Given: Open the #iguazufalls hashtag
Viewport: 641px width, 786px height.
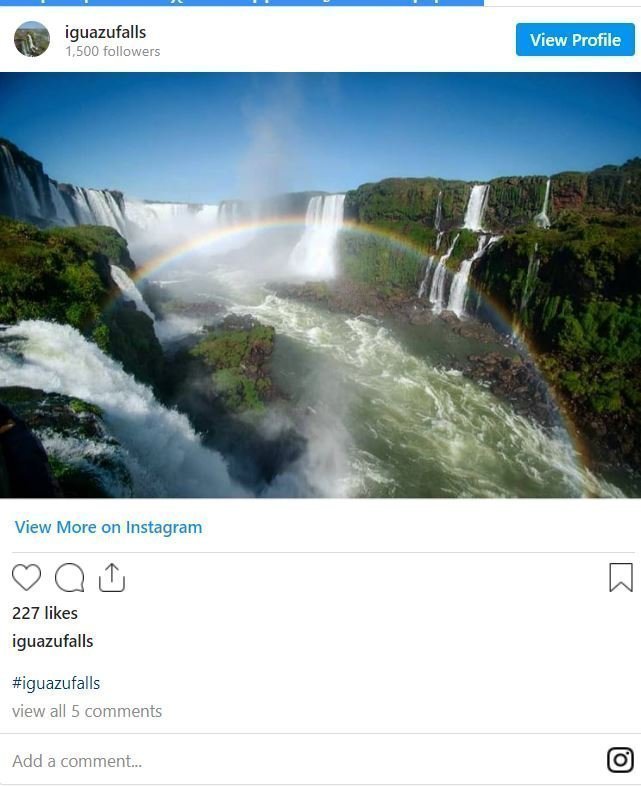Looking at the screenshot, I should [56, 683].
